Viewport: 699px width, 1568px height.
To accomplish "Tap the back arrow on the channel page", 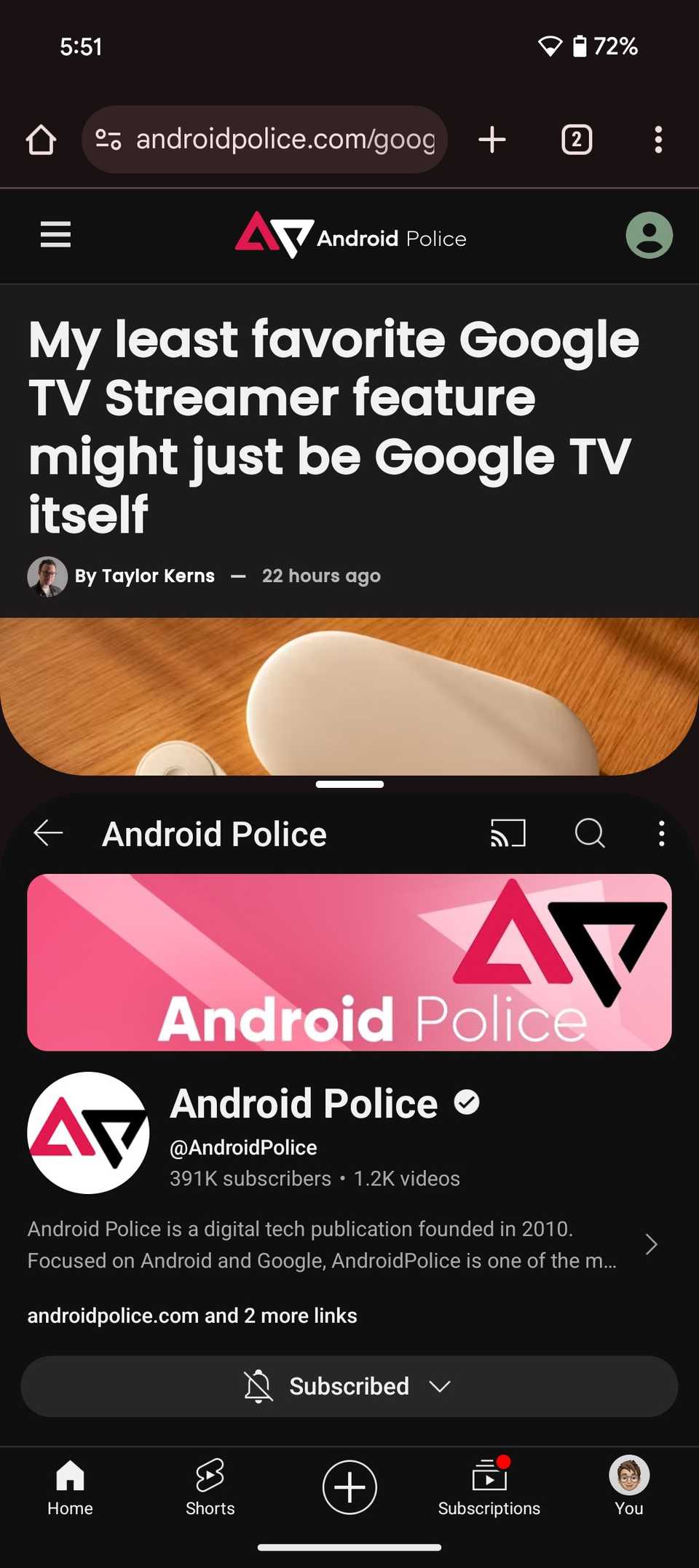I will tap(47, 834).
